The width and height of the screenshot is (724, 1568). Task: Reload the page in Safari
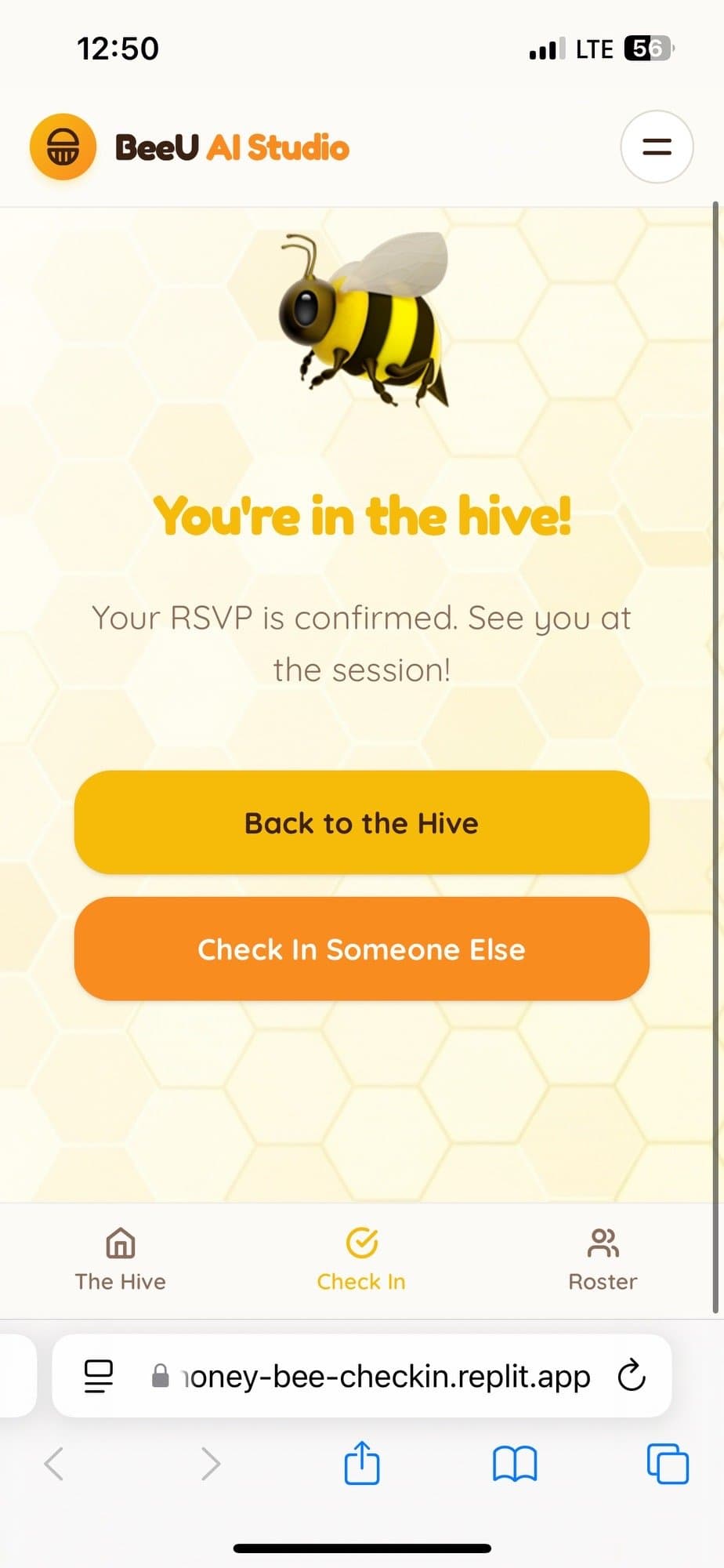point(631,1376)
